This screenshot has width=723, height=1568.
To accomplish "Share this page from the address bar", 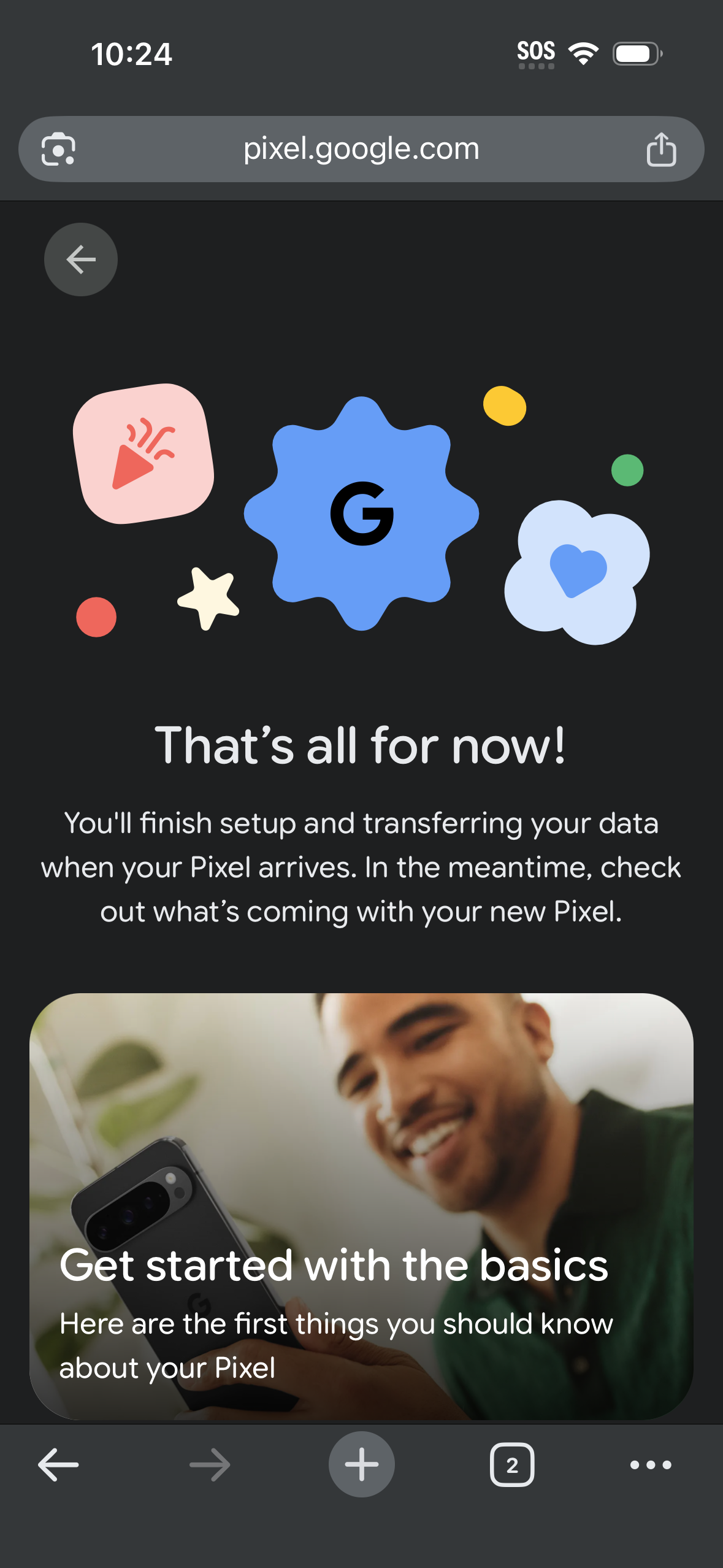I will (x=661, y=149).
